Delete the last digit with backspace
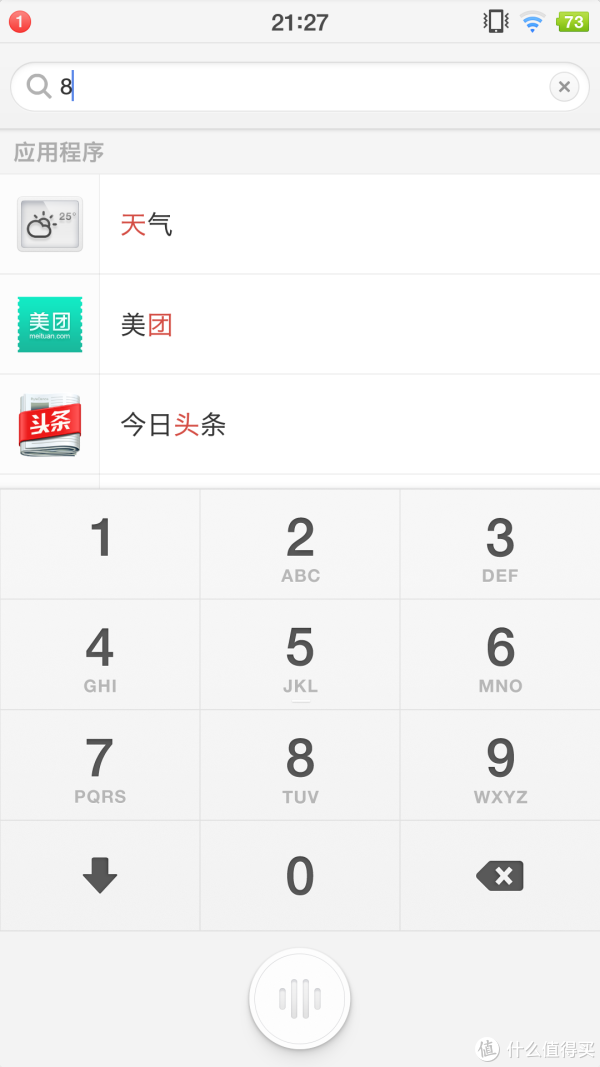This screenshot has width=600, height=1067. (x=500, y=876)
